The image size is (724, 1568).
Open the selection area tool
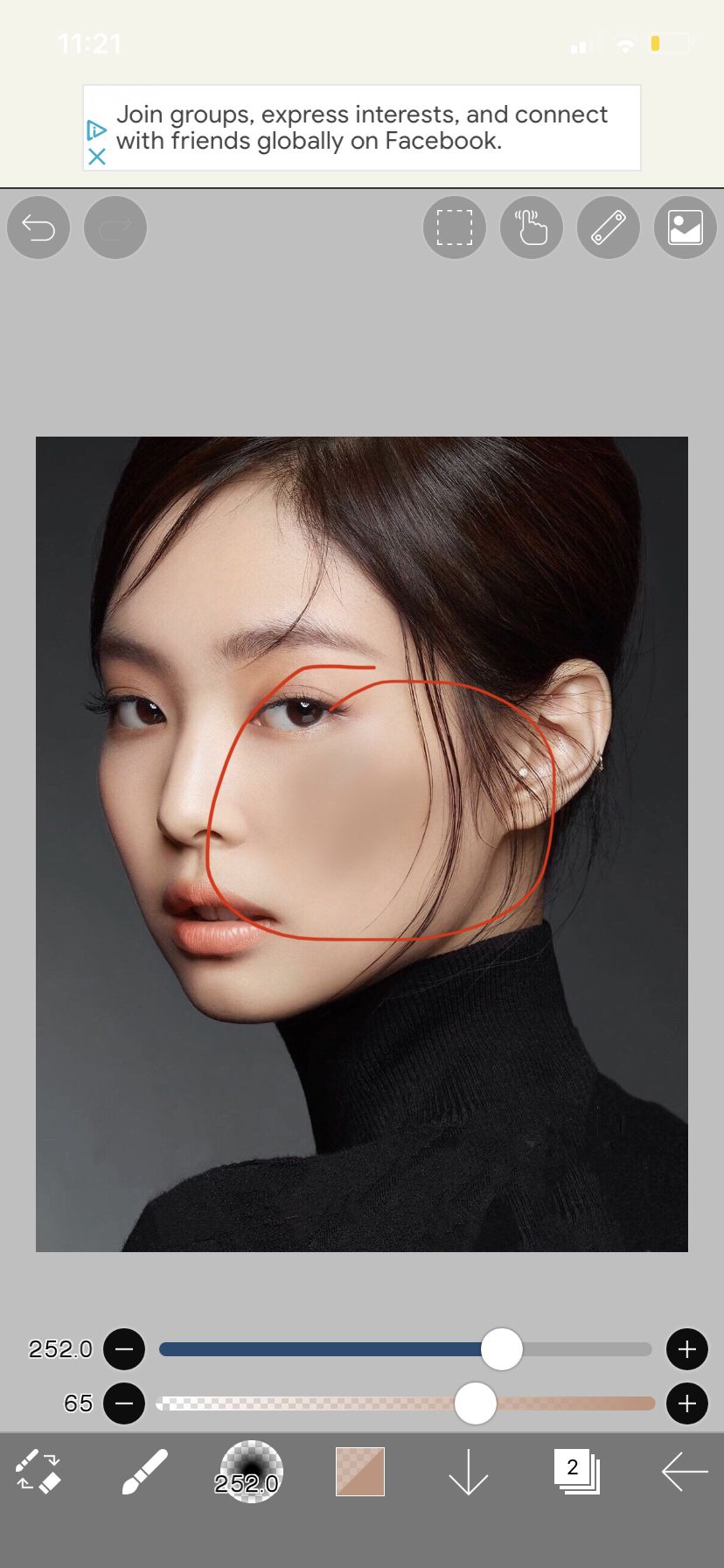[x=455, y=228]
